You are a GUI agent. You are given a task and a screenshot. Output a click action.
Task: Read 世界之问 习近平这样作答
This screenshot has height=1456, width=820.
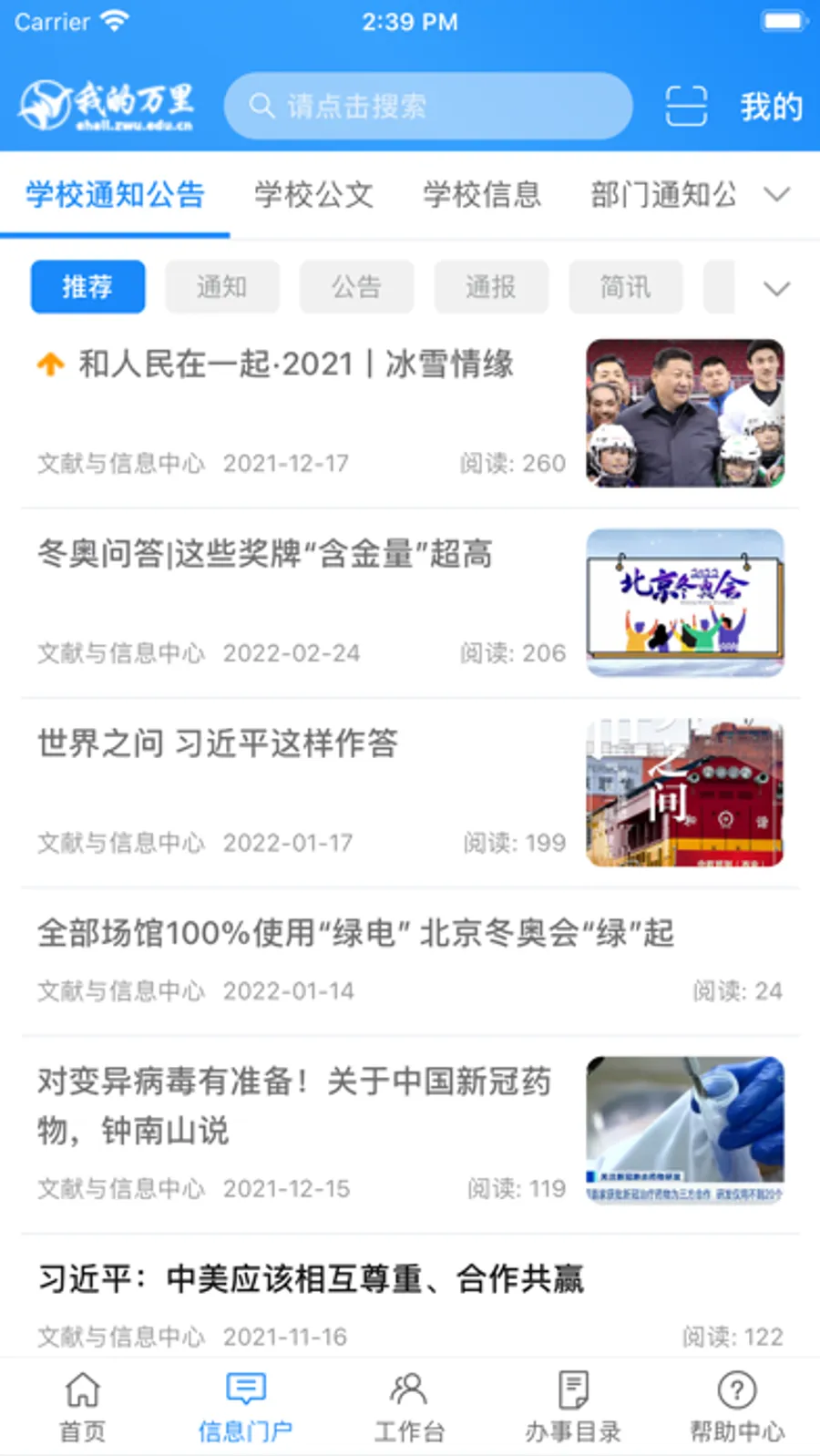pos(218,743)
